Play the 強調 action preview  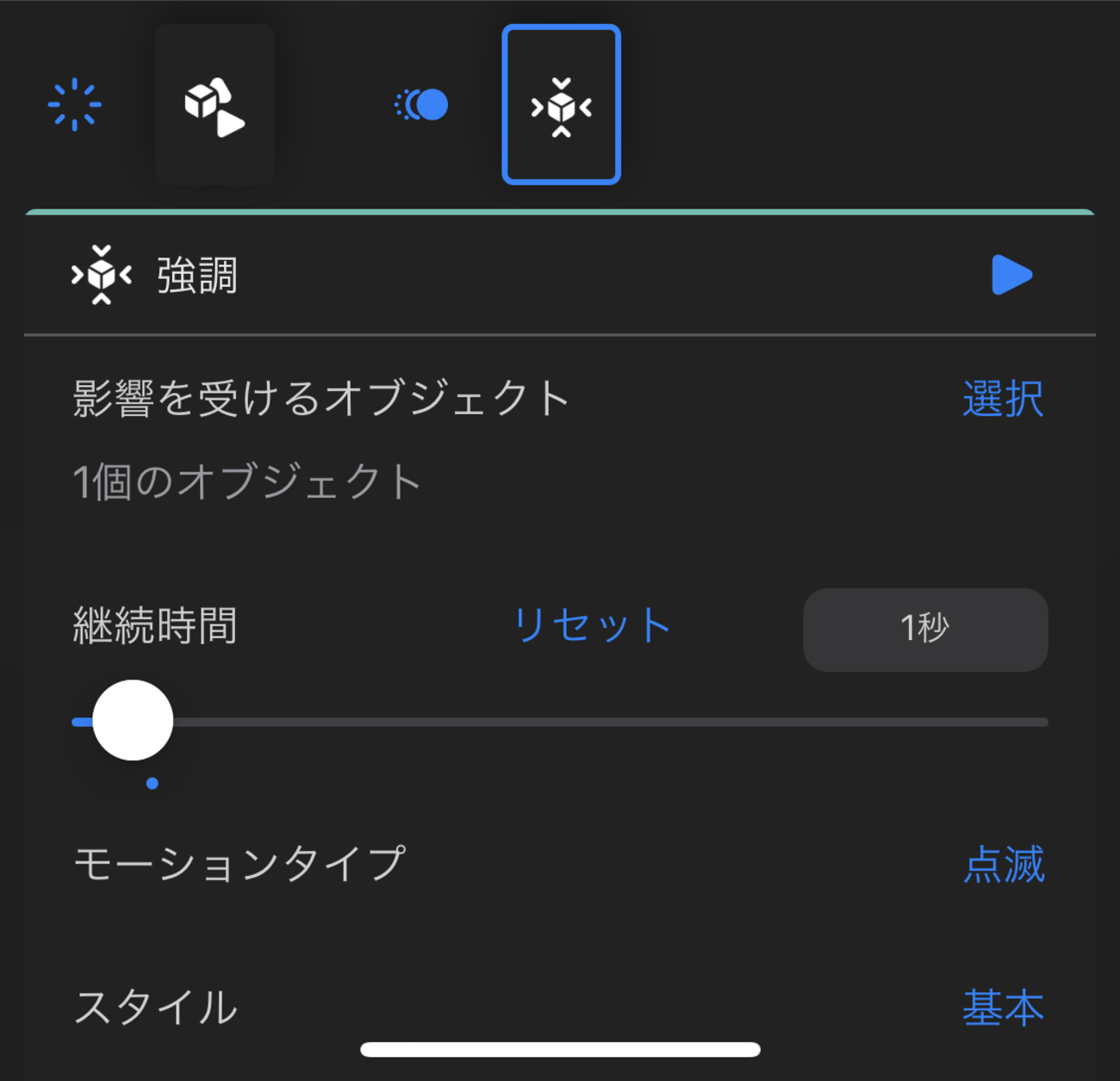pos(1011,275)
